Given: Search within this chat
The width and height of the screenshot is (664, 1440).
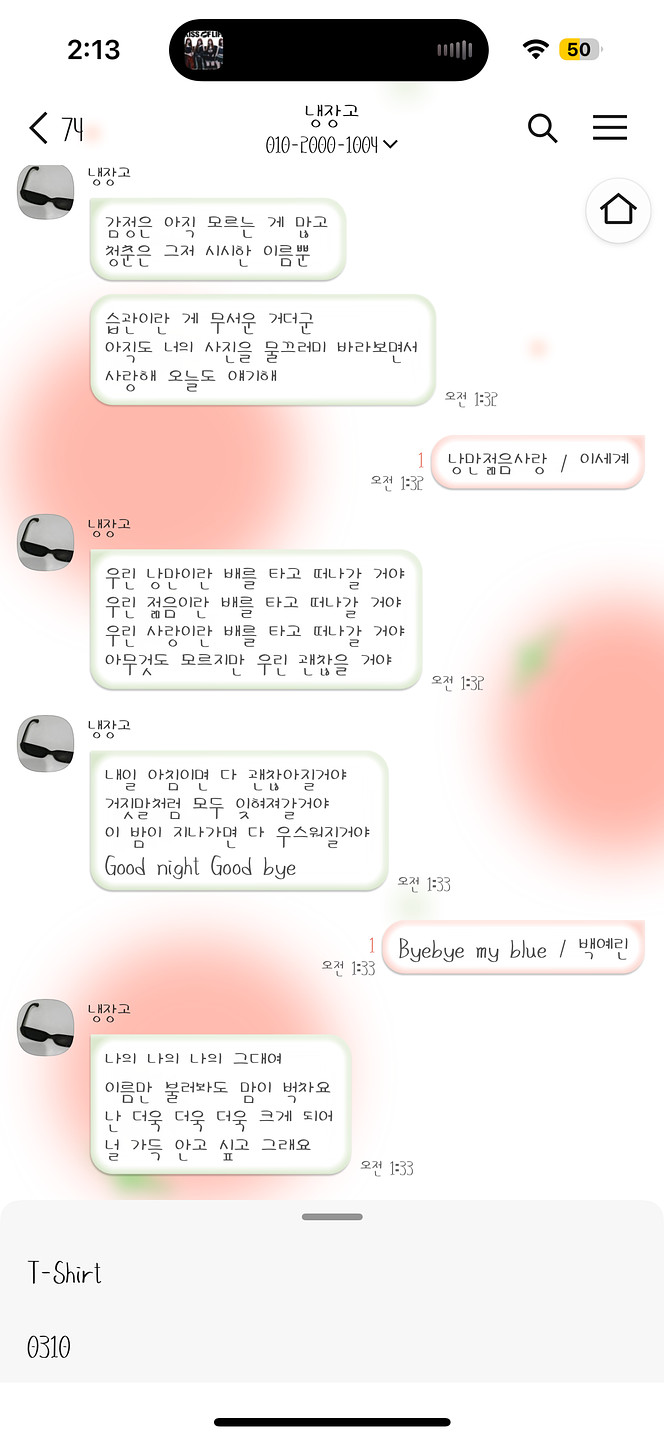Looking at the screenshot, I should (x=542, y=128).
